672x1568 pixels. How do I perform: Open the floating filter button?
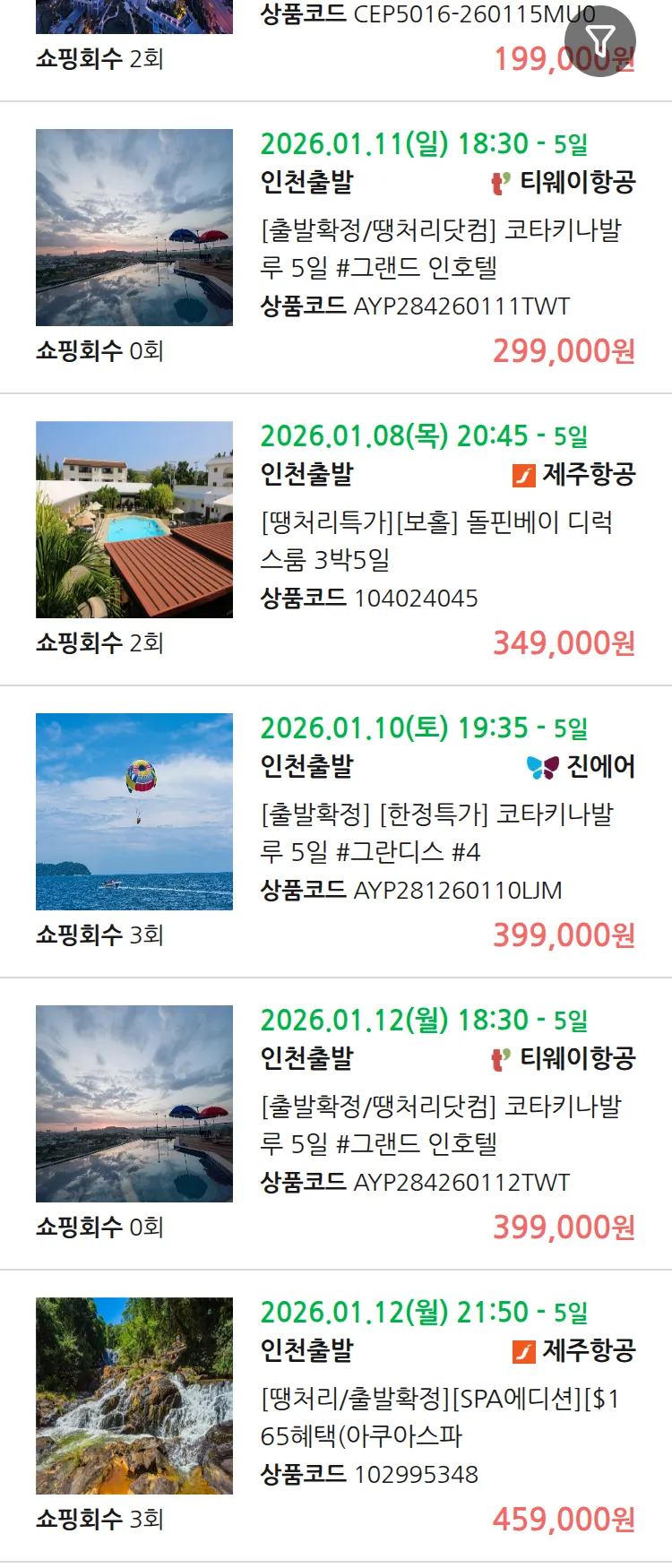599,41
